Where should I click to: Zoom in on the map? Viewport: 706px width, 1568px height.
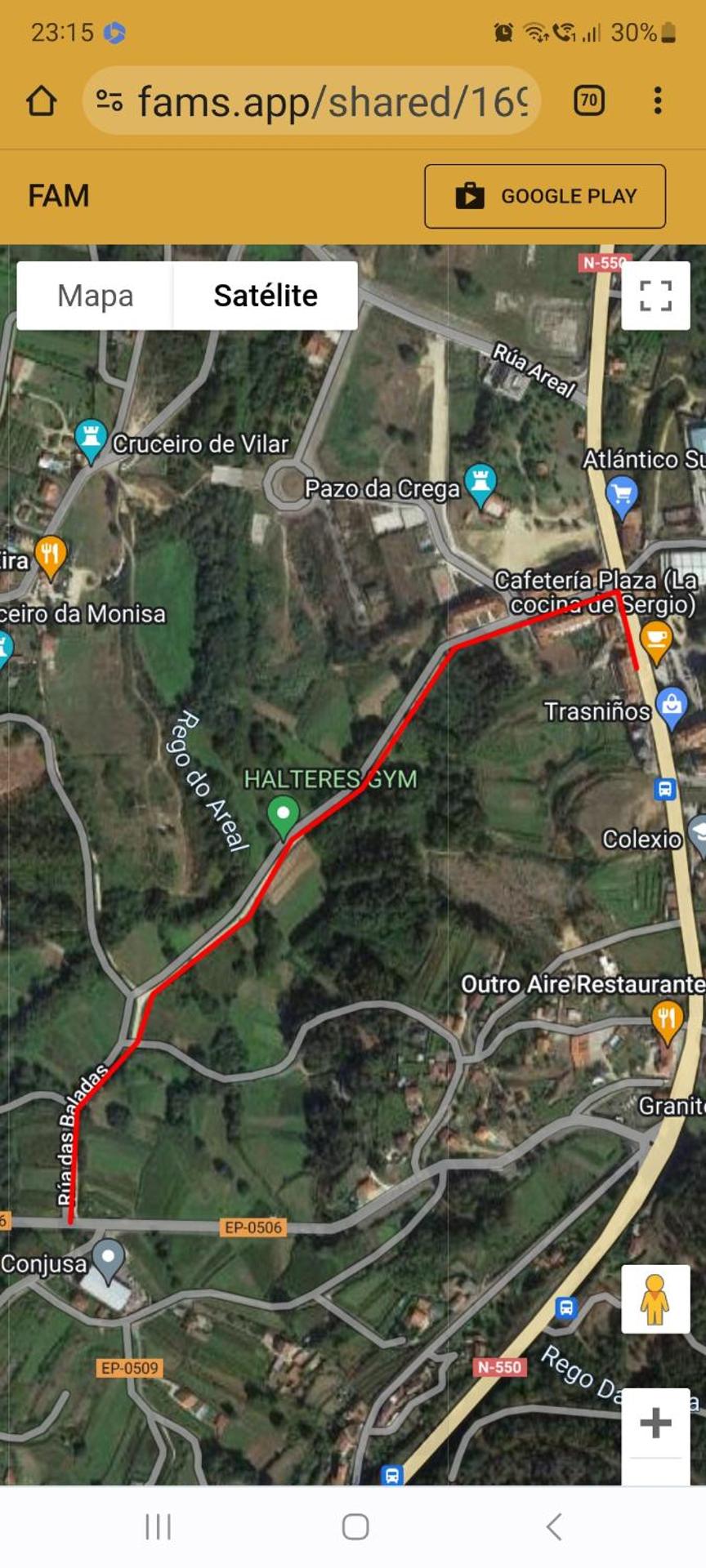(655, 1423)
